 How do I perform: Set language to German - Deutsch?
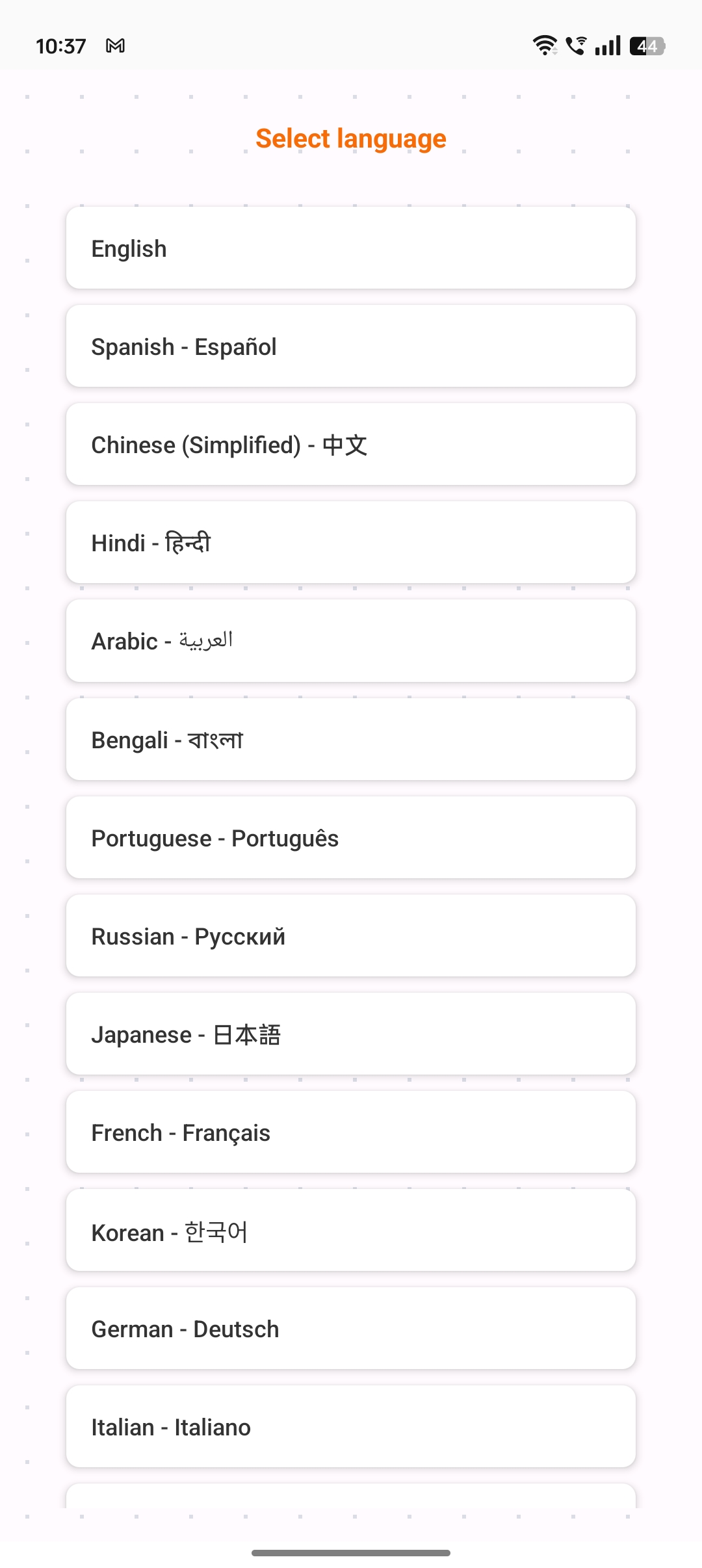pyautogui.click(x=351, y=1329)
